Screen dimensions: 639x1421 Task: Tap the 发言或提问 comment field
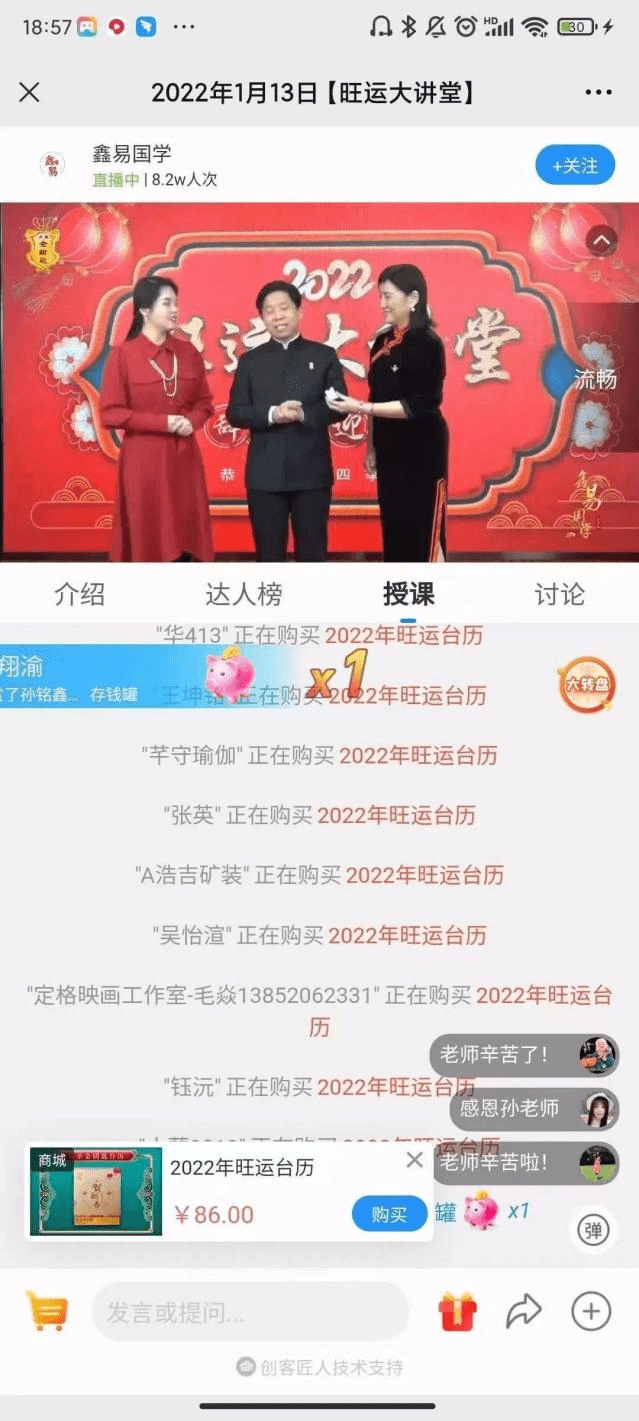[x=250, y=1311]
